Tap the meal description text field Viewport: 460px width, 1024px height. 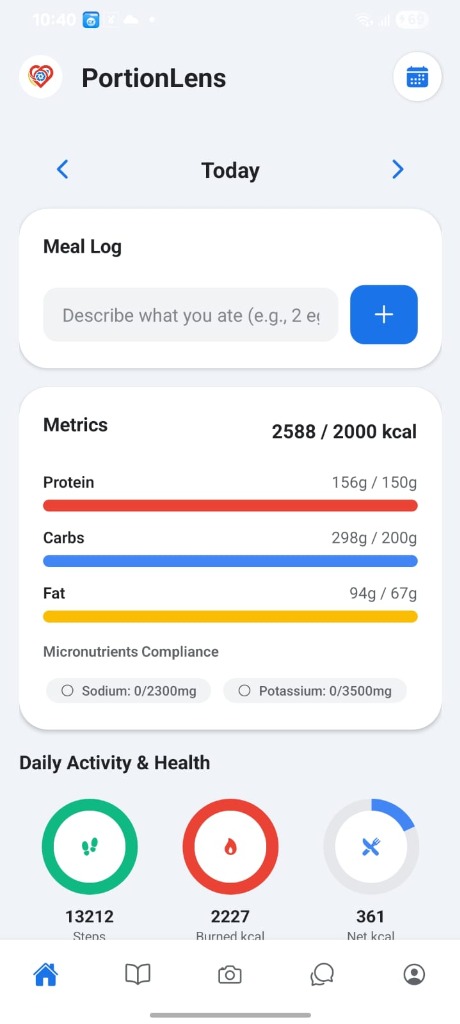[x=191, y=315]
